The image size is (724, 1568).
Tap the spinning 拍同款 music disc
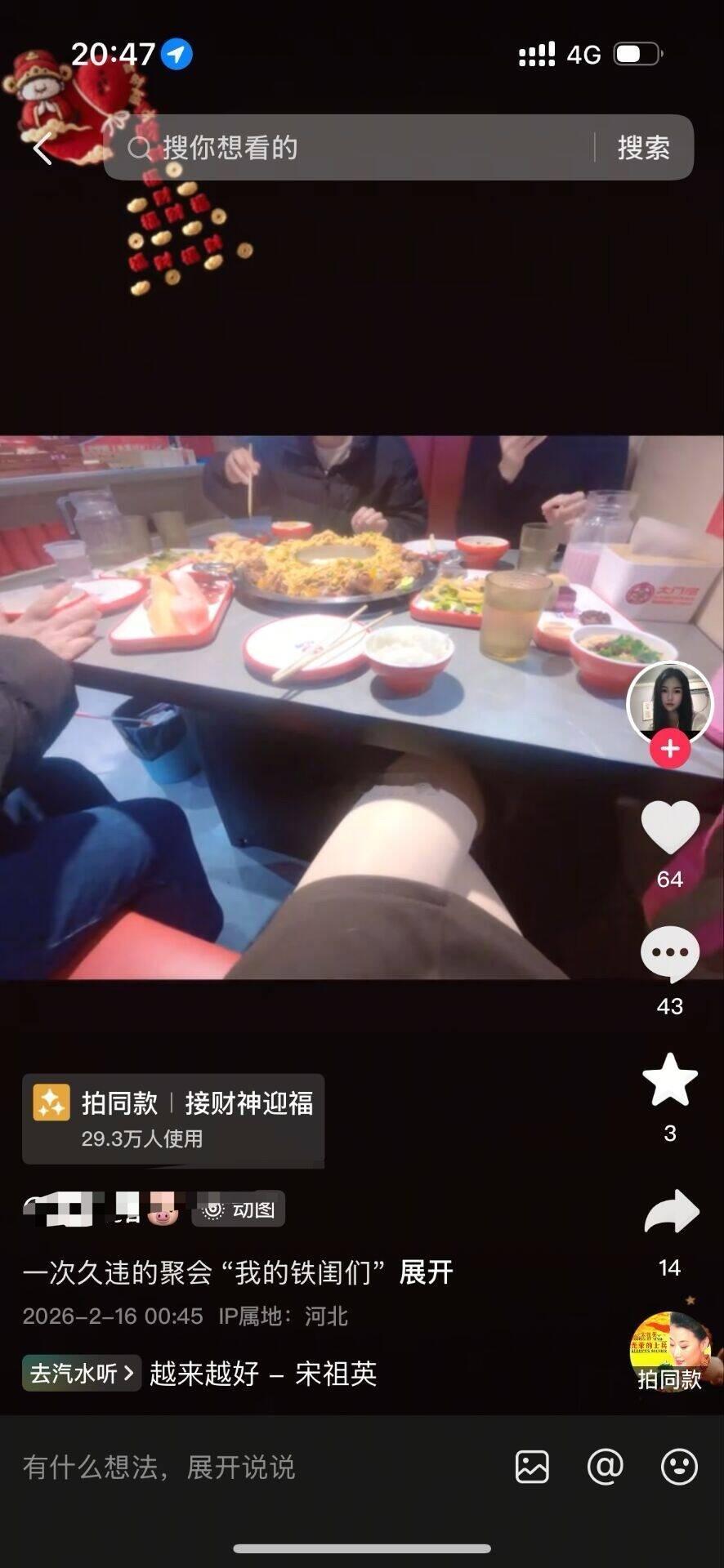click(x=668, y=1352)
